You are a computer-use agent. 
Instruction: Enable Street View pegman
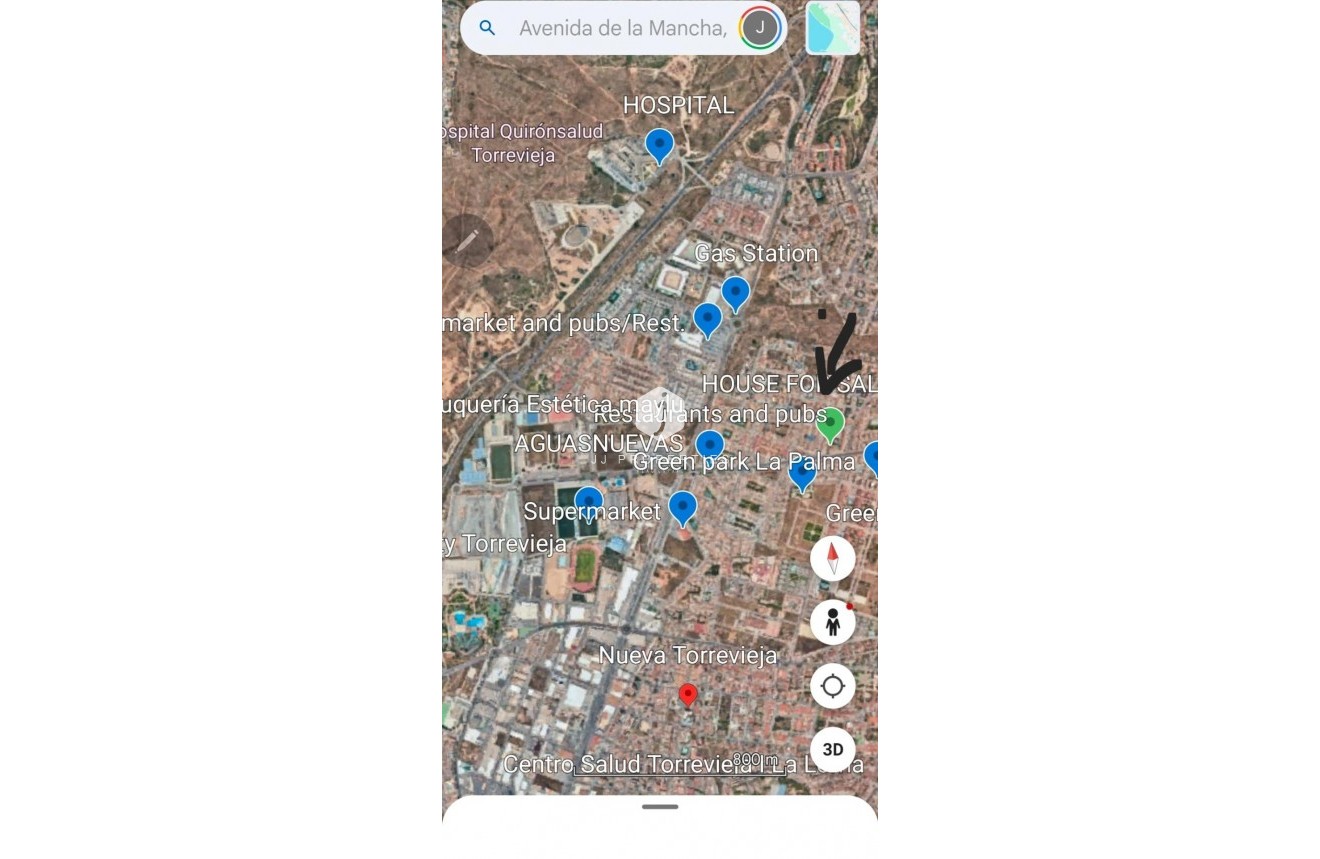click(832, 623)
